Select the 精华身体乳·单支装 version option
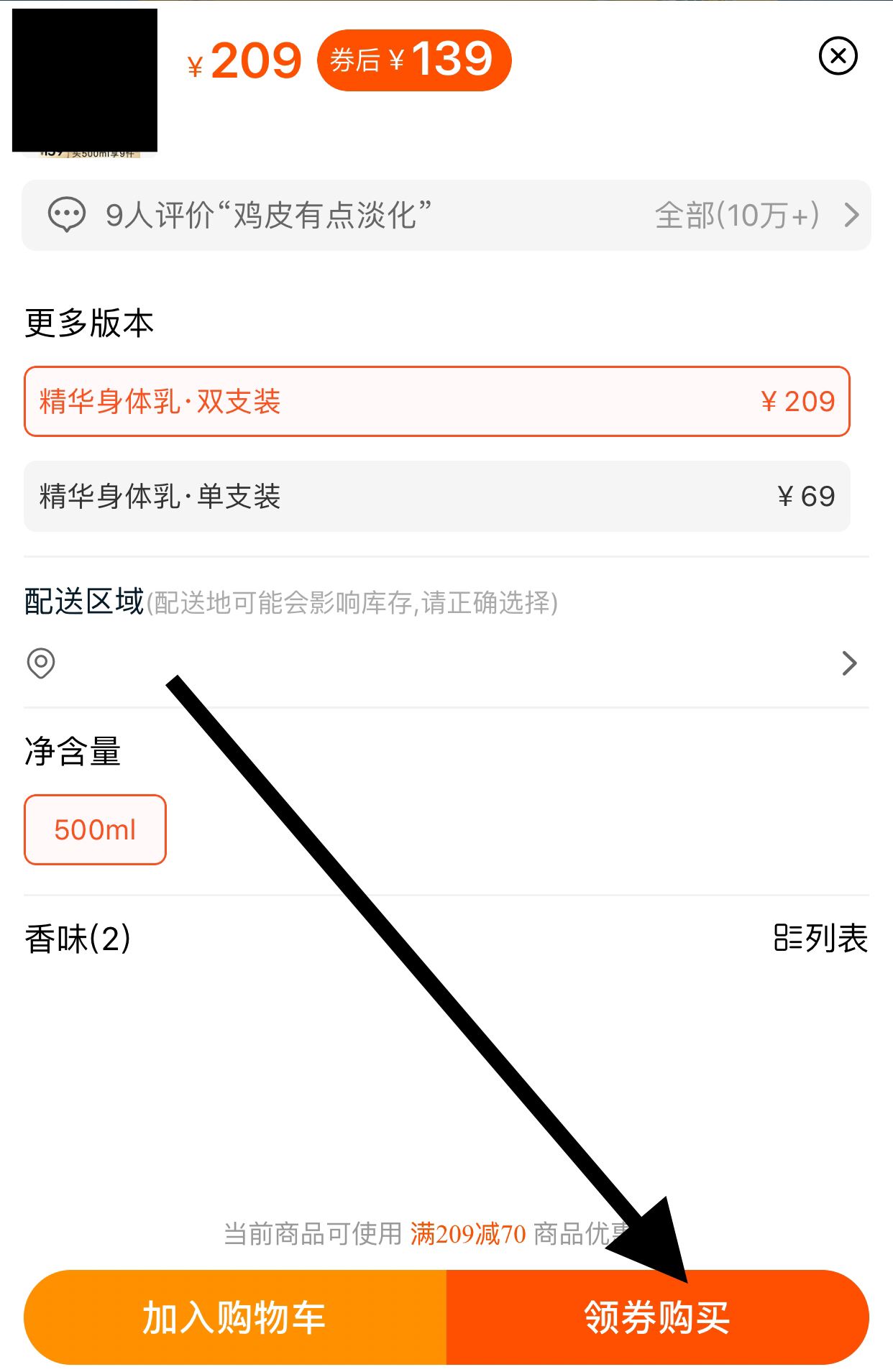The image size is (893, 1372). 437,495
